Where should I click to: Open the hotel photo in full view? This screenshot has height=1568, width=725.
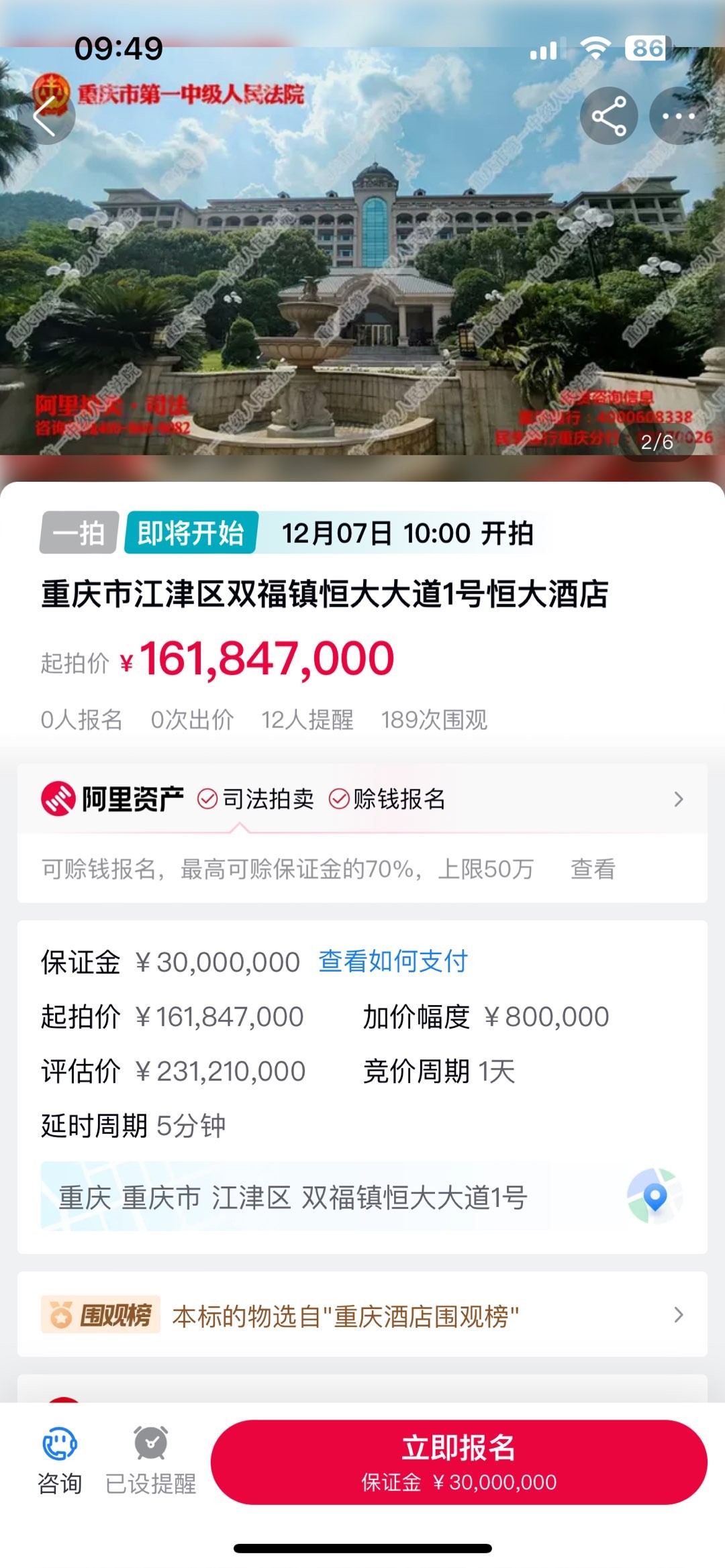[x=362, y=282]
